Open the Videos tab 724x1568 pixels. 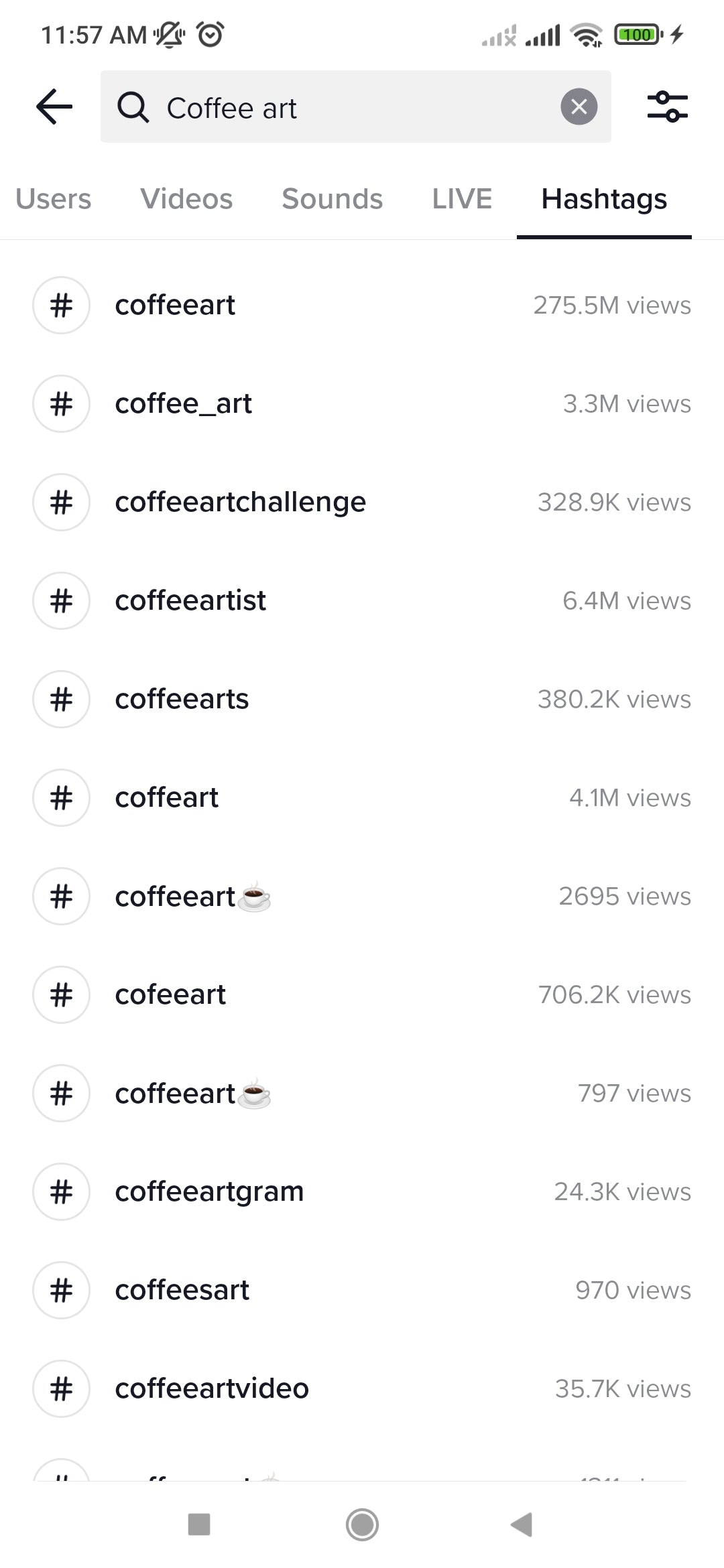(186, 198)
